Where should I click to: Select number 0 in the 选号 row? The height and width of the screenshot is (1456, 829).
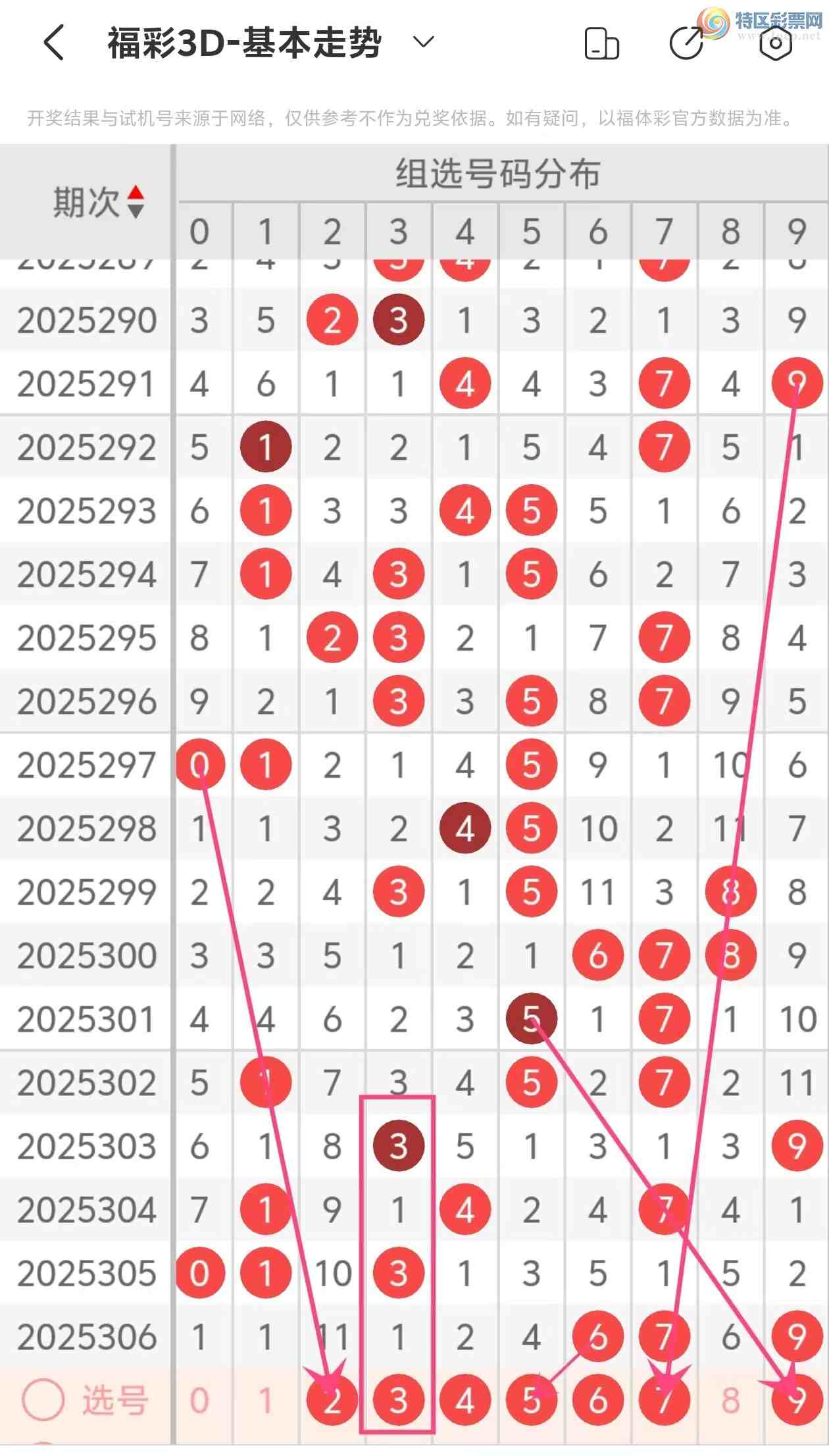click(199, 1400)
